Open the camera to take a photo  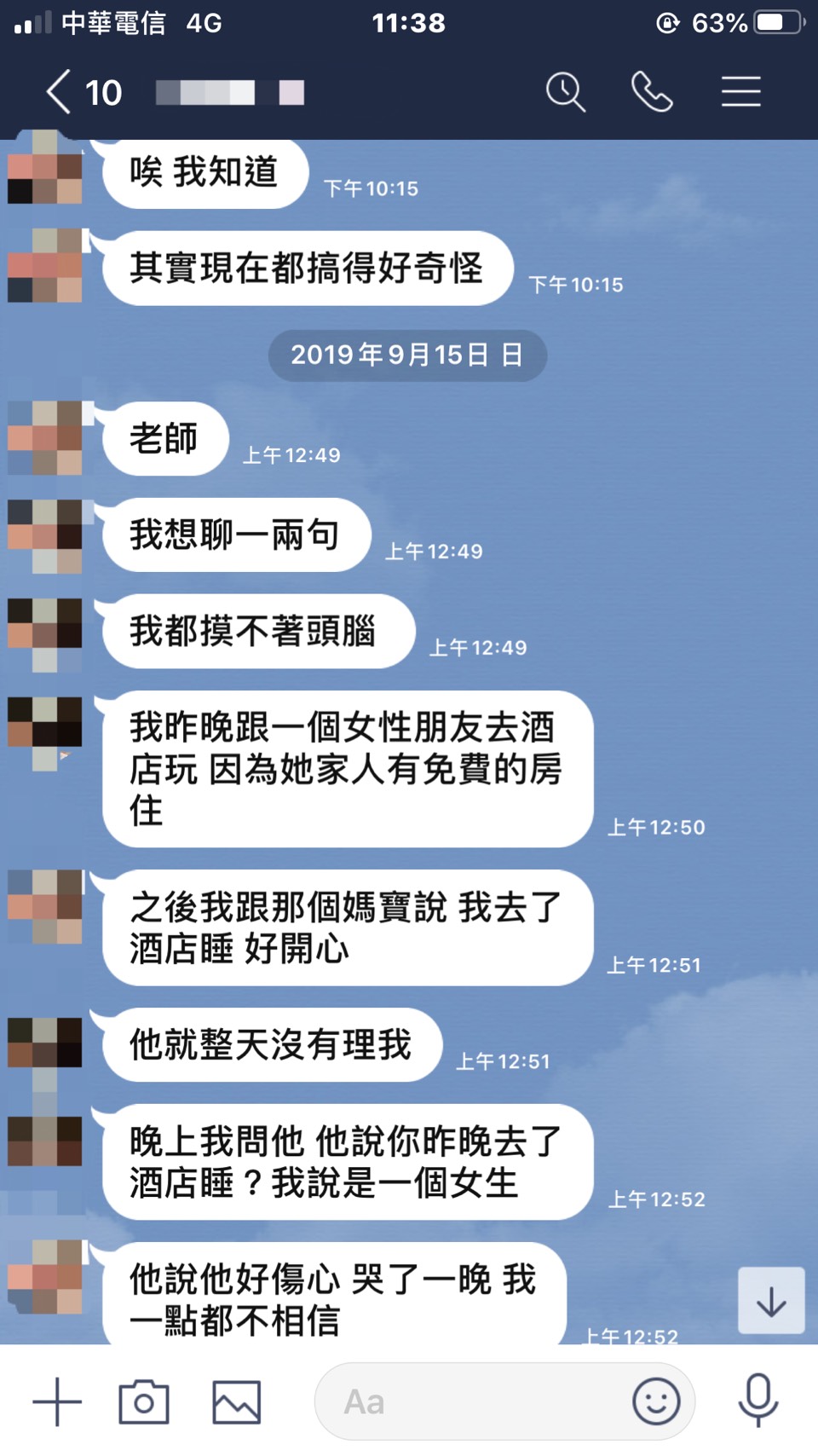tap(144, 1401)
